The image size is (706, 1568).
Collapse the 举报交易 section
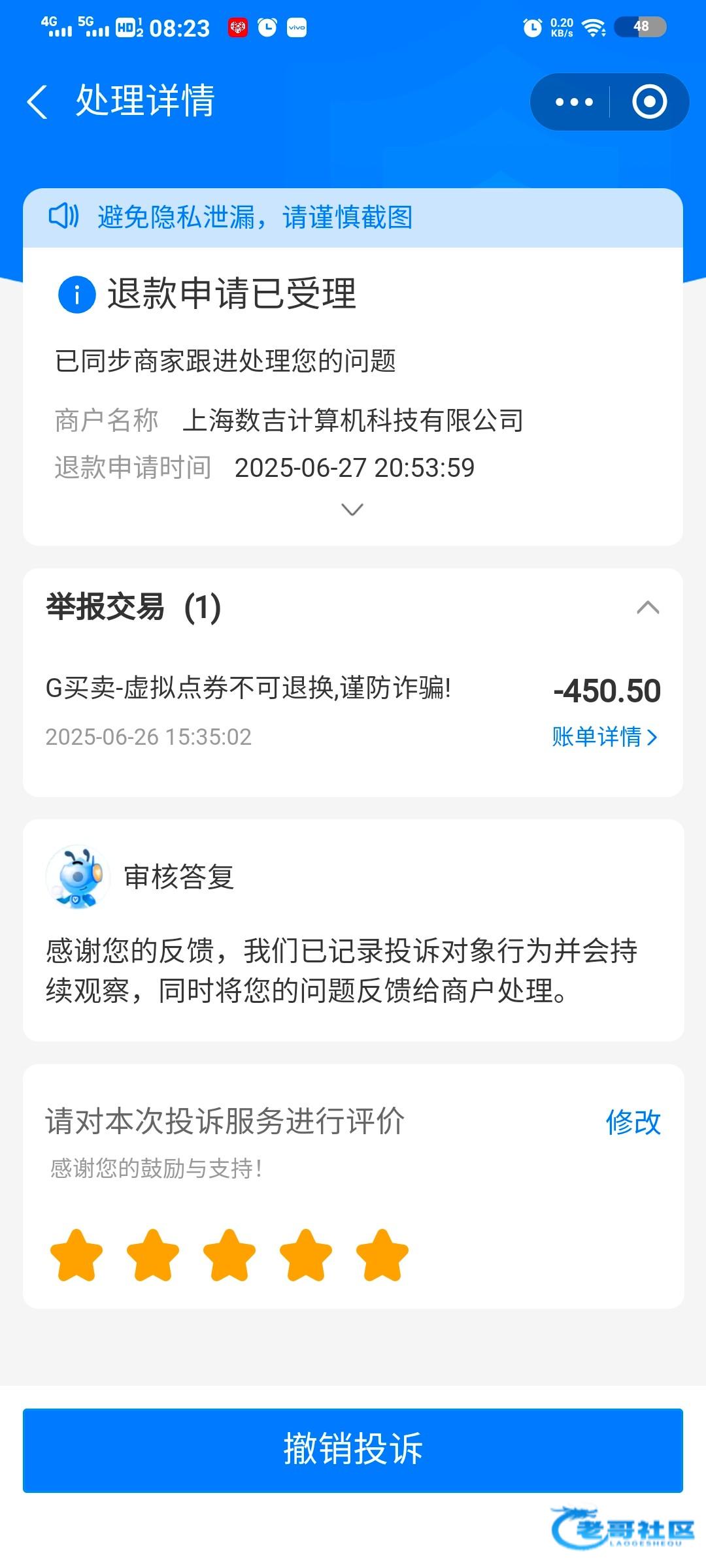(647, 608)
